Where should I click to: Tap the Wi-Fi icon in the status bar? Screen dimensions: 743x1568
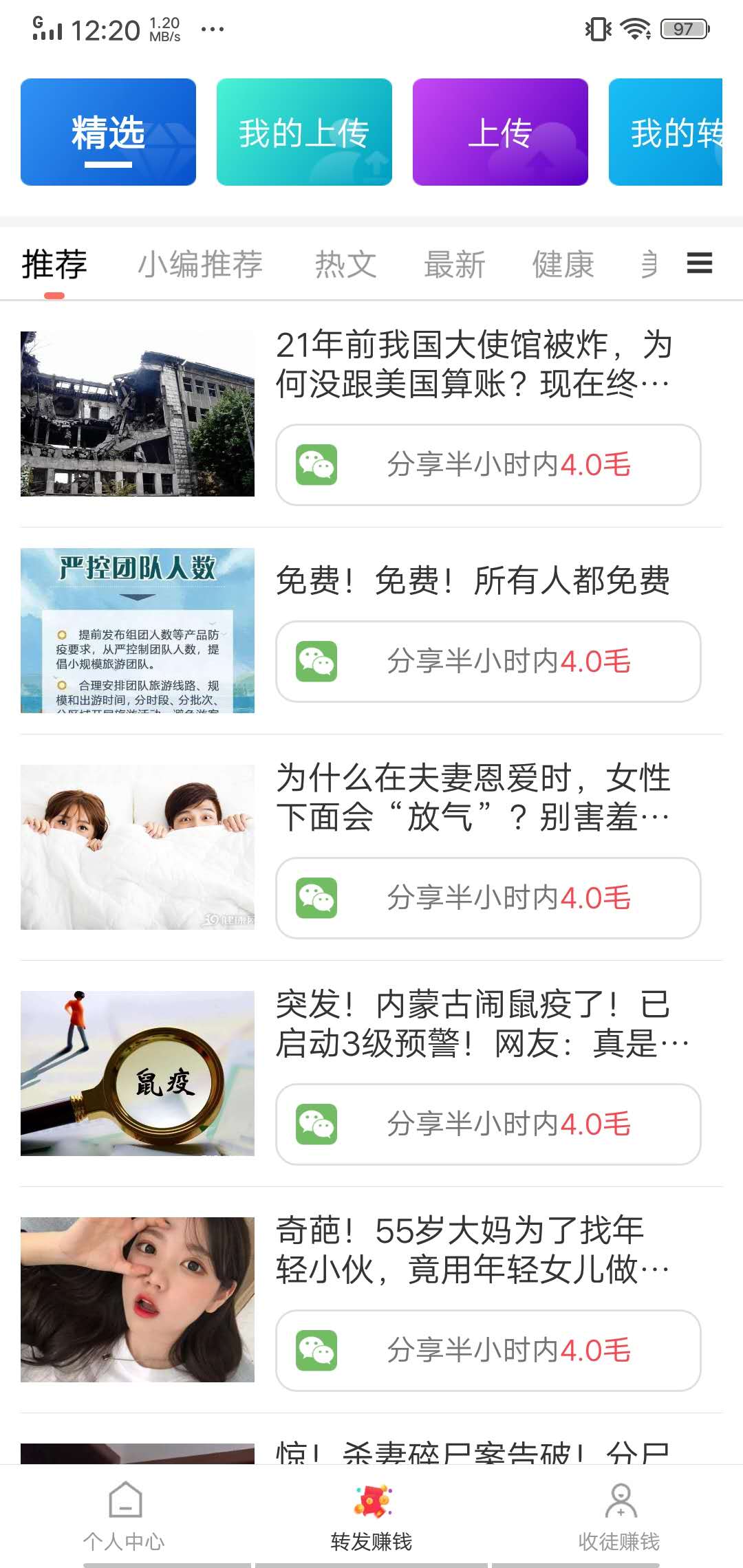click(x=634, y=28)
